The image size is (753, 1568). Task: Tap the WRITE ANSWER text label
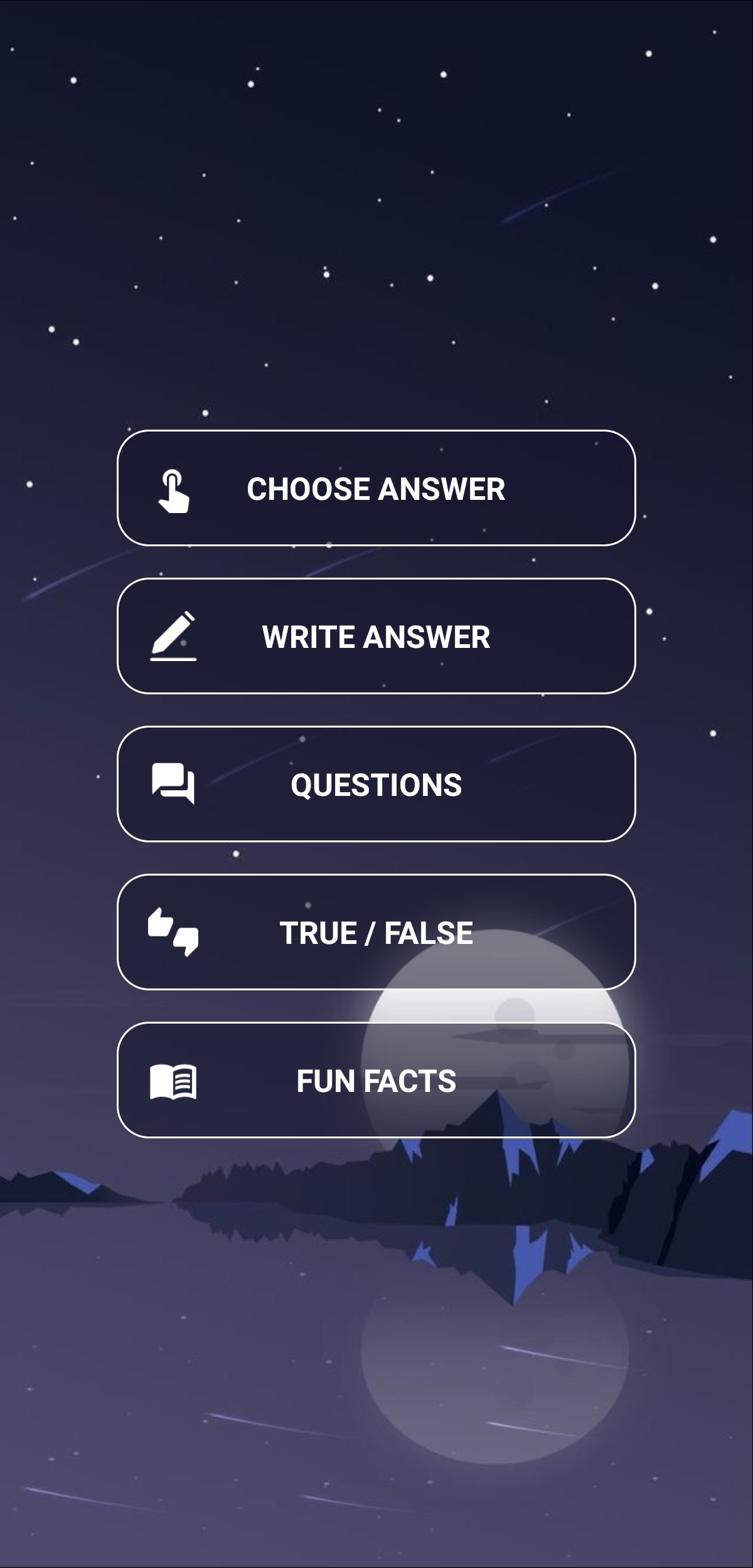[x=376, y=637]
